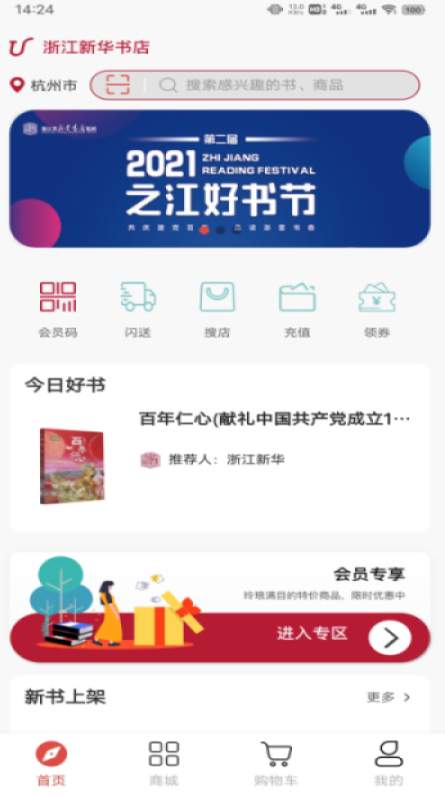Switch to the 商城 tab

pyautogui.click(x=164, y=763)
